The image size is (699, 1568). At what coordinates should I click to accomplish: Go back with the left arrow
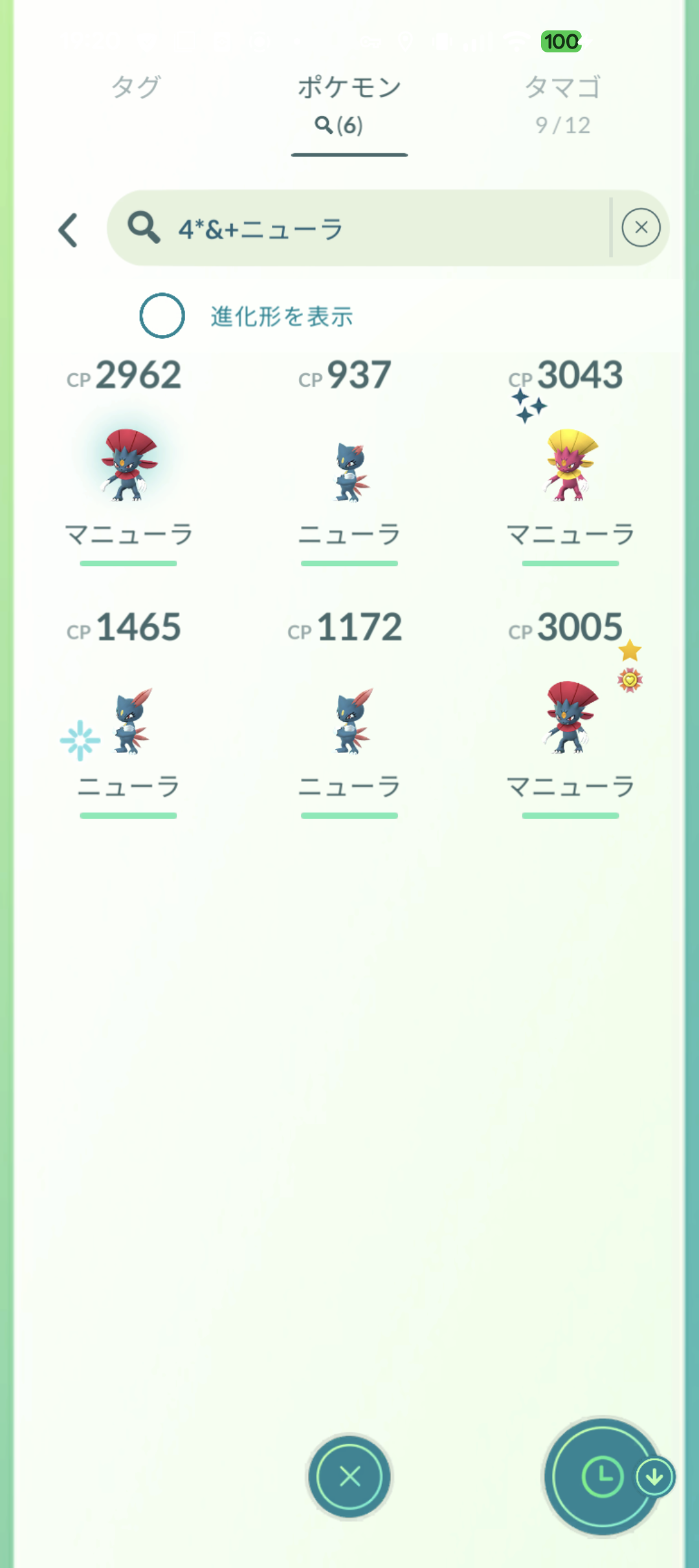(x=69, y=230)
